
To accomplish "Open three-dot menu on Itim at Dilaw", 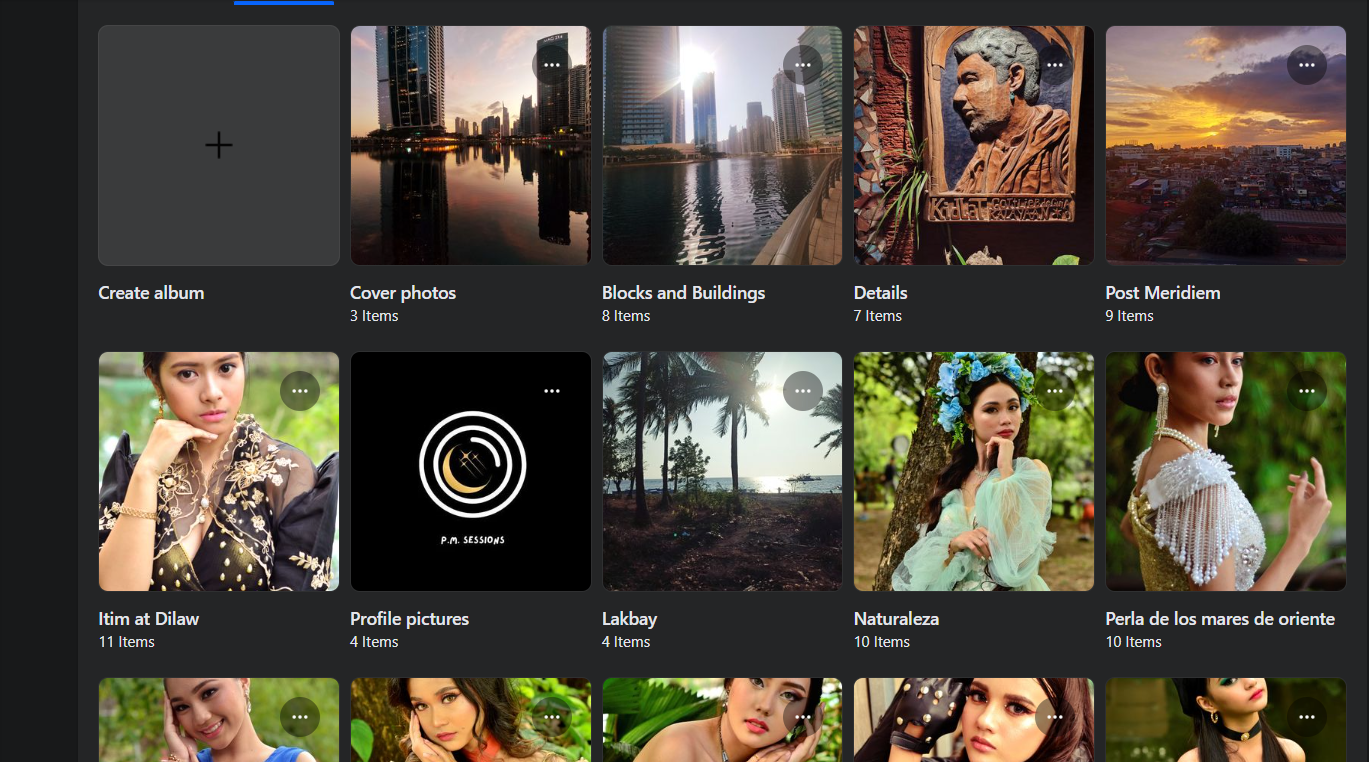I will [300, 391].
